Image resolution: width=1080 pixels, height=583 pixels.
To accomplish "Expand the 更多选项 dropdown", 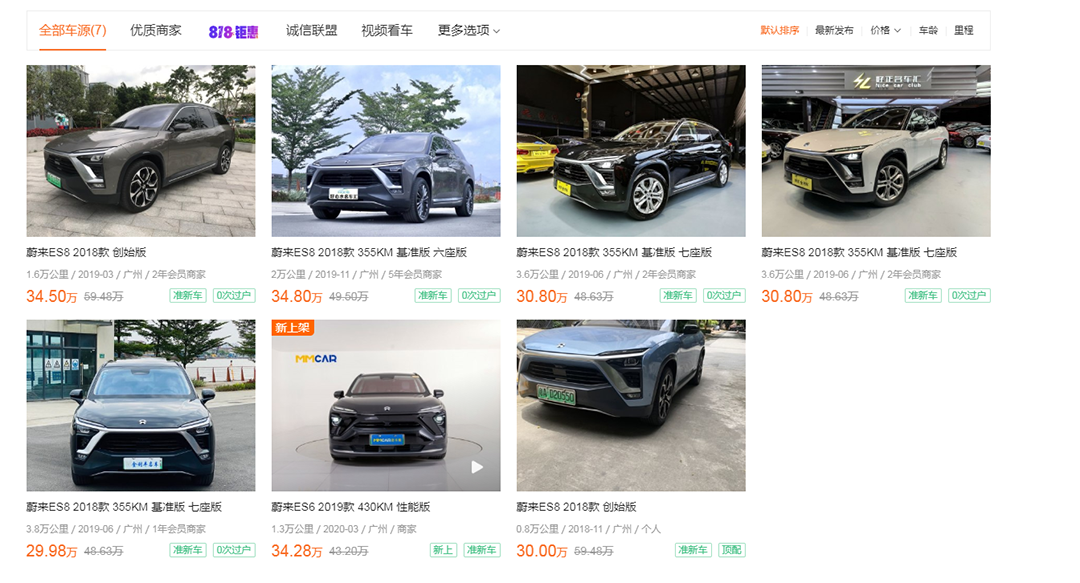I will click(468, 30).
